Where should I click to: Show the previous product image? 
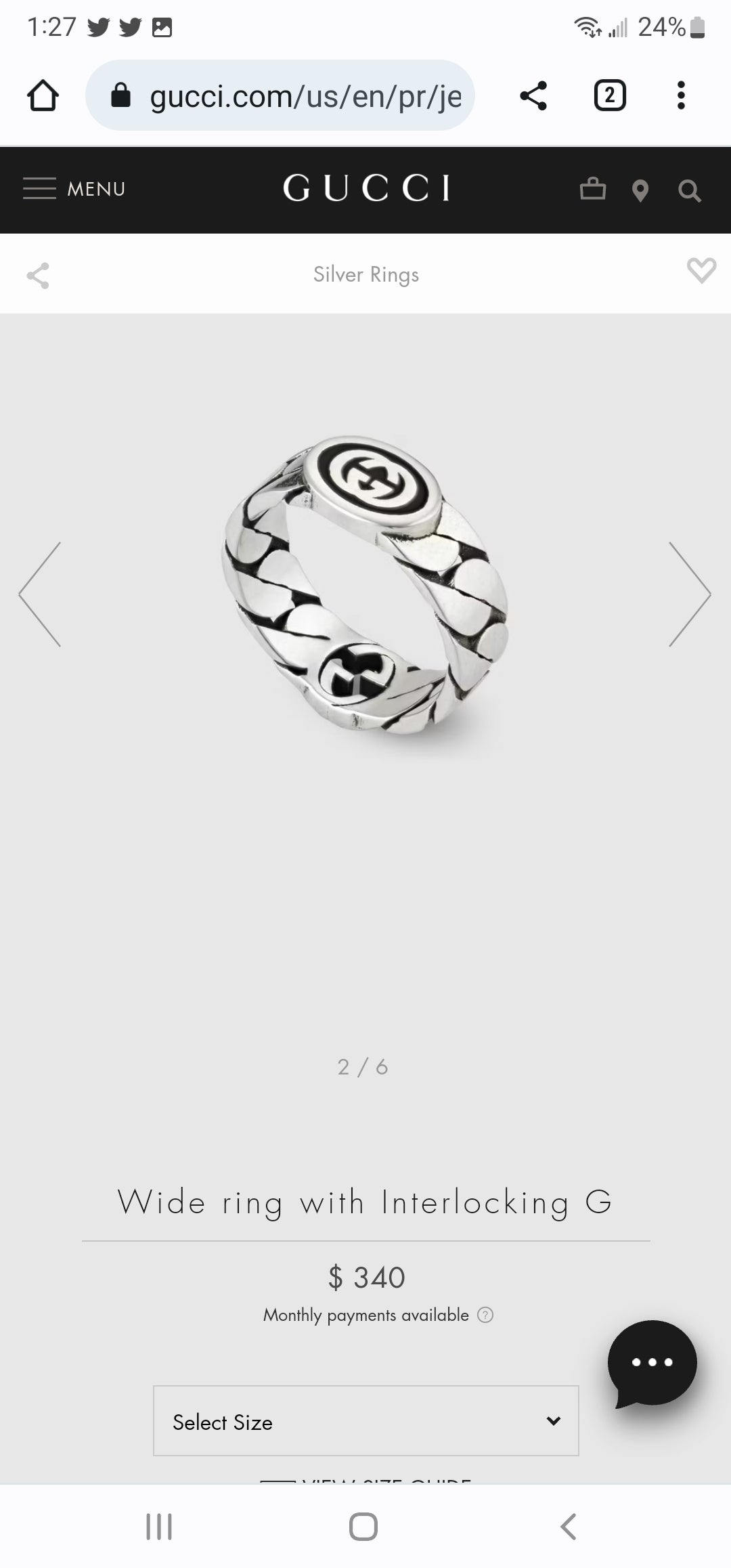pos(41,594)
